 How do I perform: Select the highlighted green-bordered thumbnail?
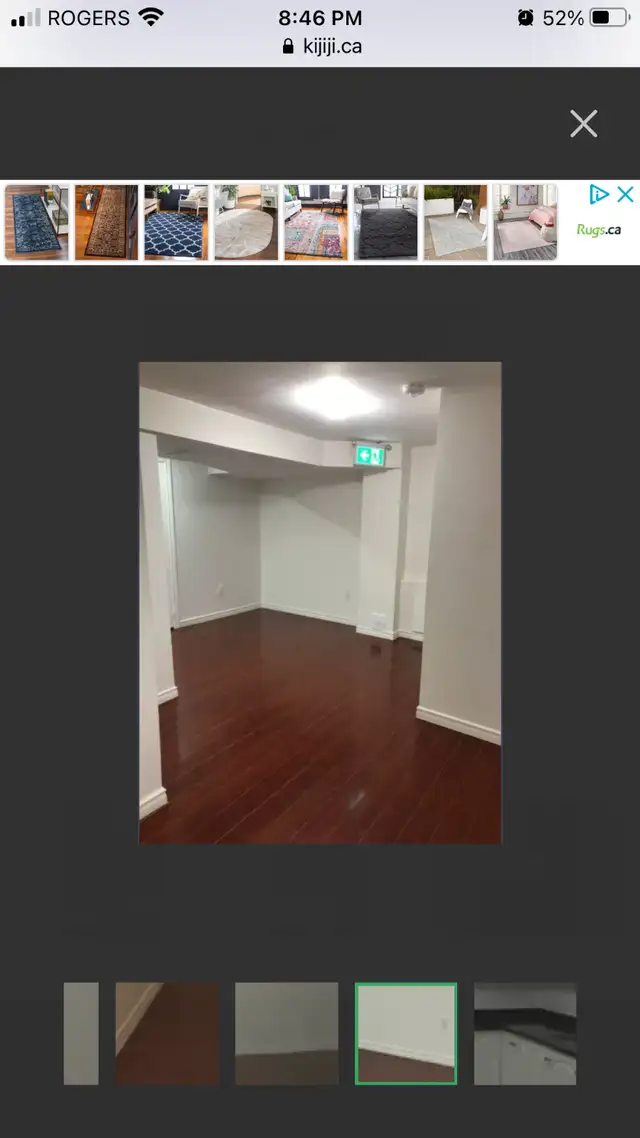[406, 1033]
